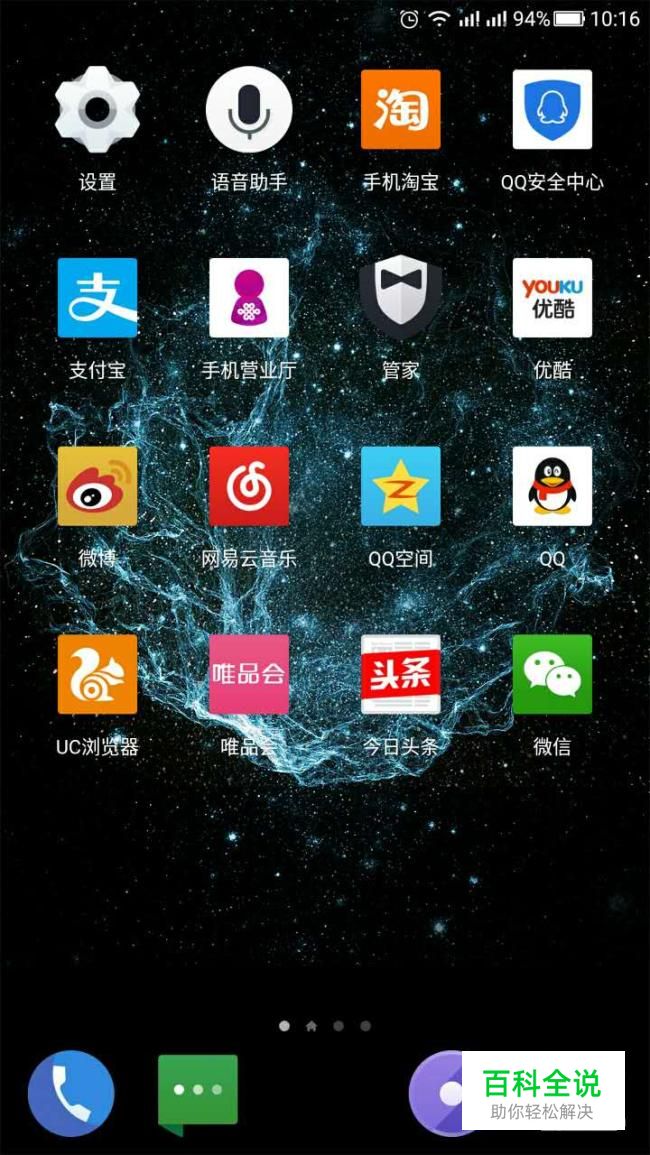This screenshot has width=650, height=1155.
Task: Open QQ空间 app
Action: (x=400, y=486)
